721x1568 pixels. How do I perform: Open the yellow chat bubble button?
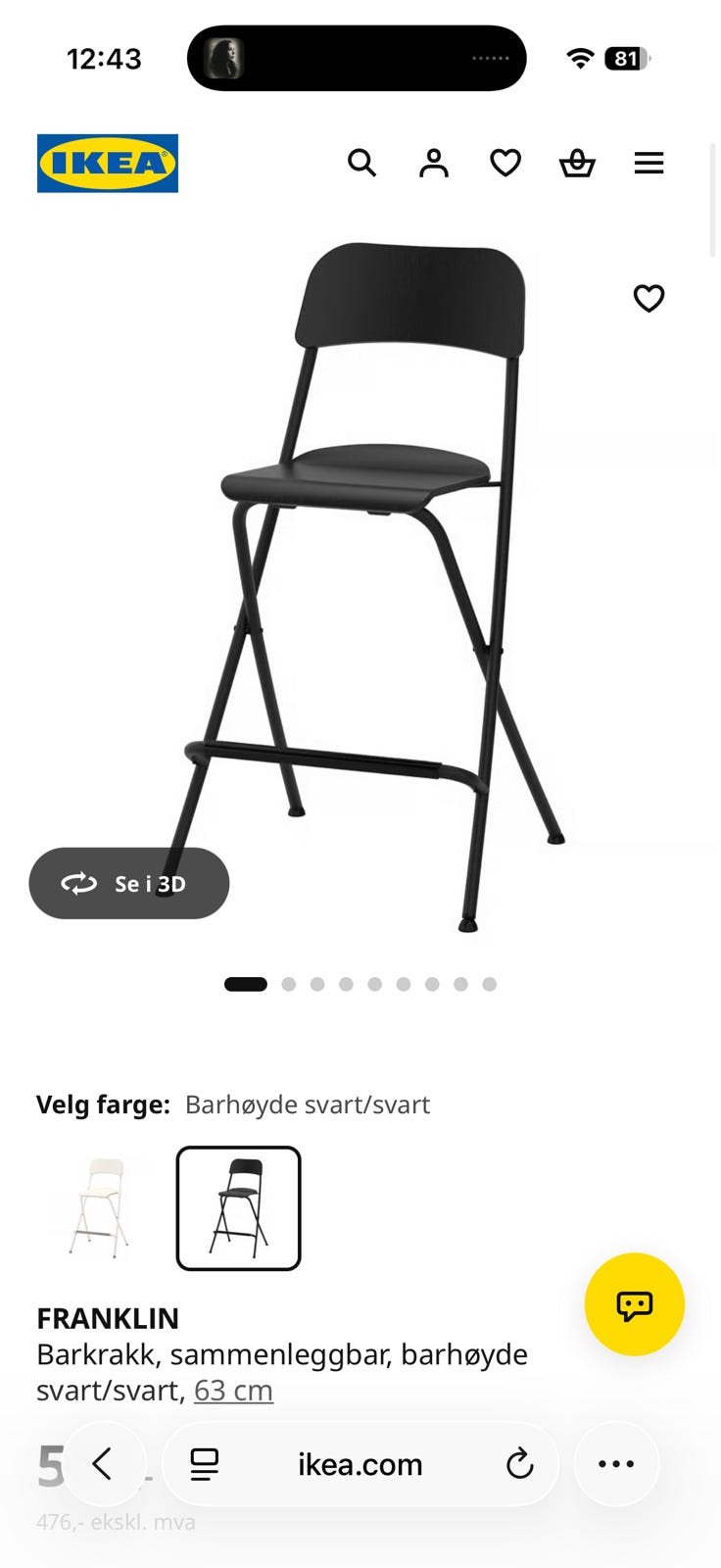(x=634, y=1304)
